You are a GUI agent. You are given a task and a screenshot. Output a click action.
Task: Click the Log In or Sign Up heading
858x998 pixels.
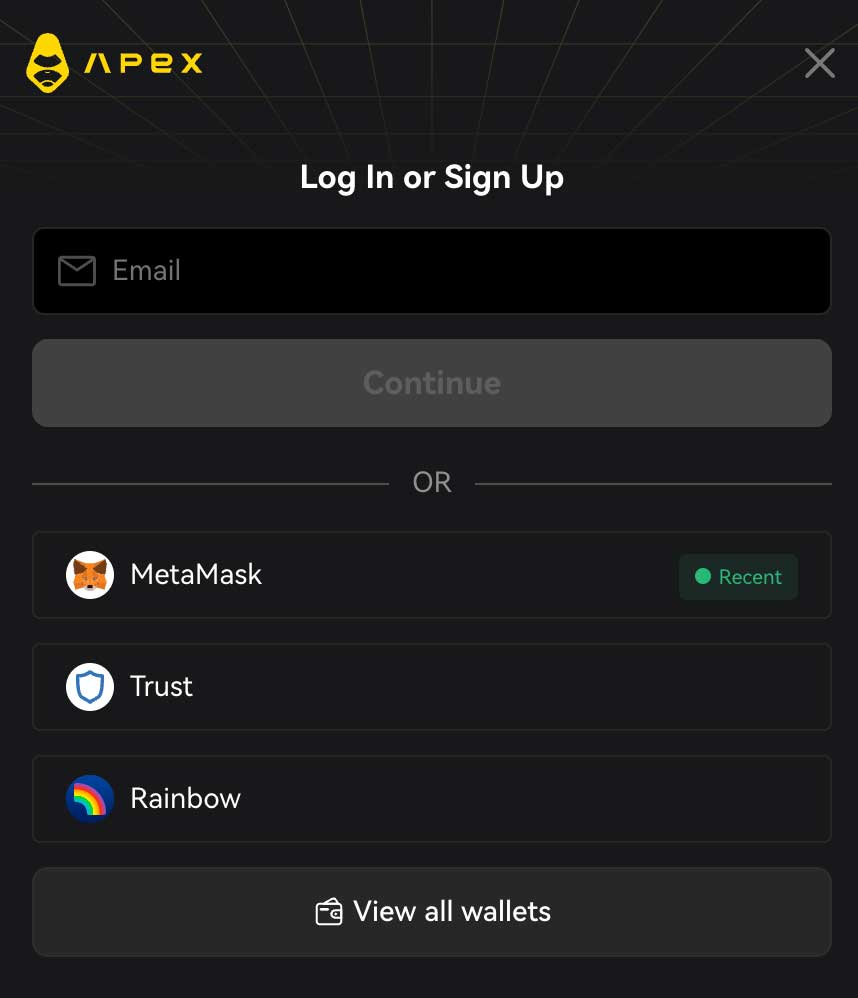[x=432, y=177]
